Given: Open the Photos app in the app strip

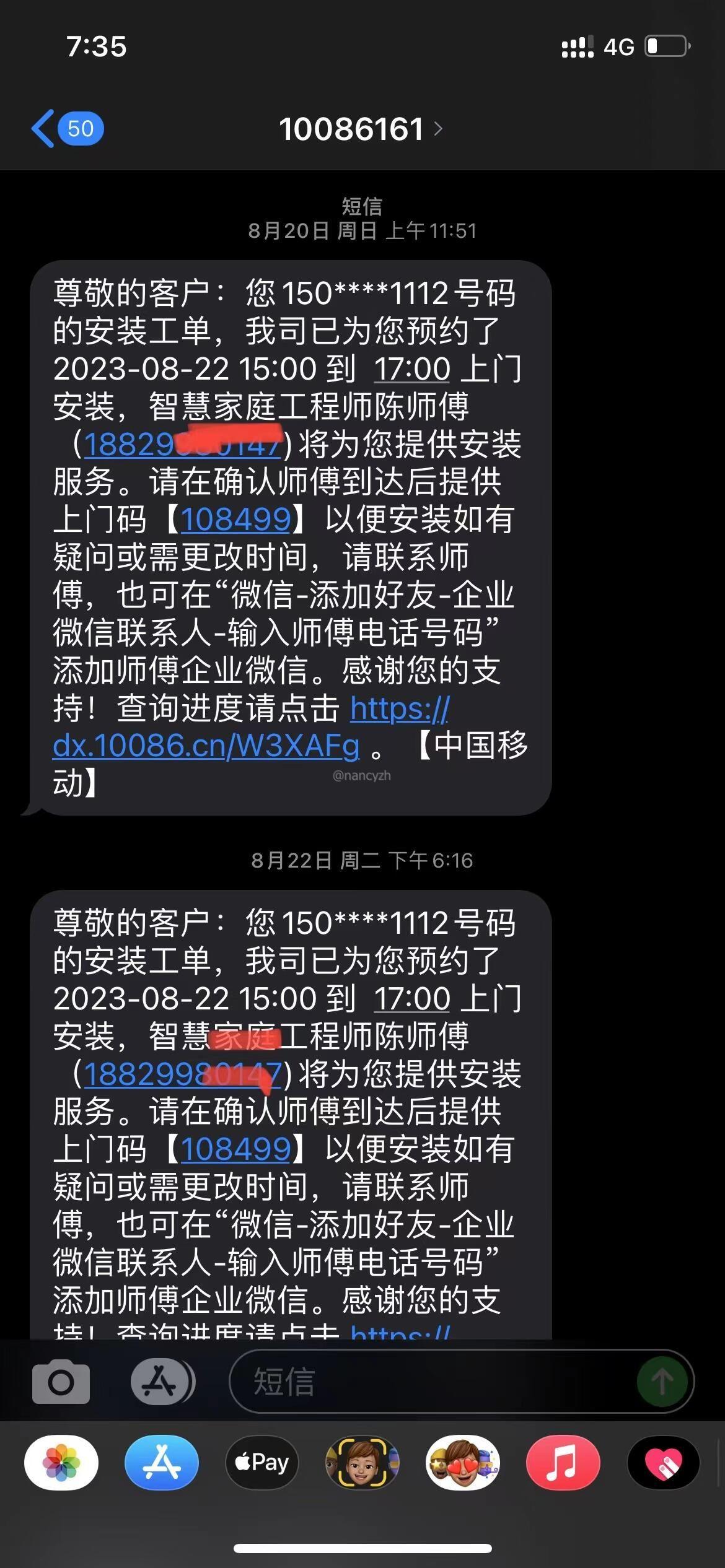Looking at the screenshot, I should pyautogui.click(x=61, y=1462).
